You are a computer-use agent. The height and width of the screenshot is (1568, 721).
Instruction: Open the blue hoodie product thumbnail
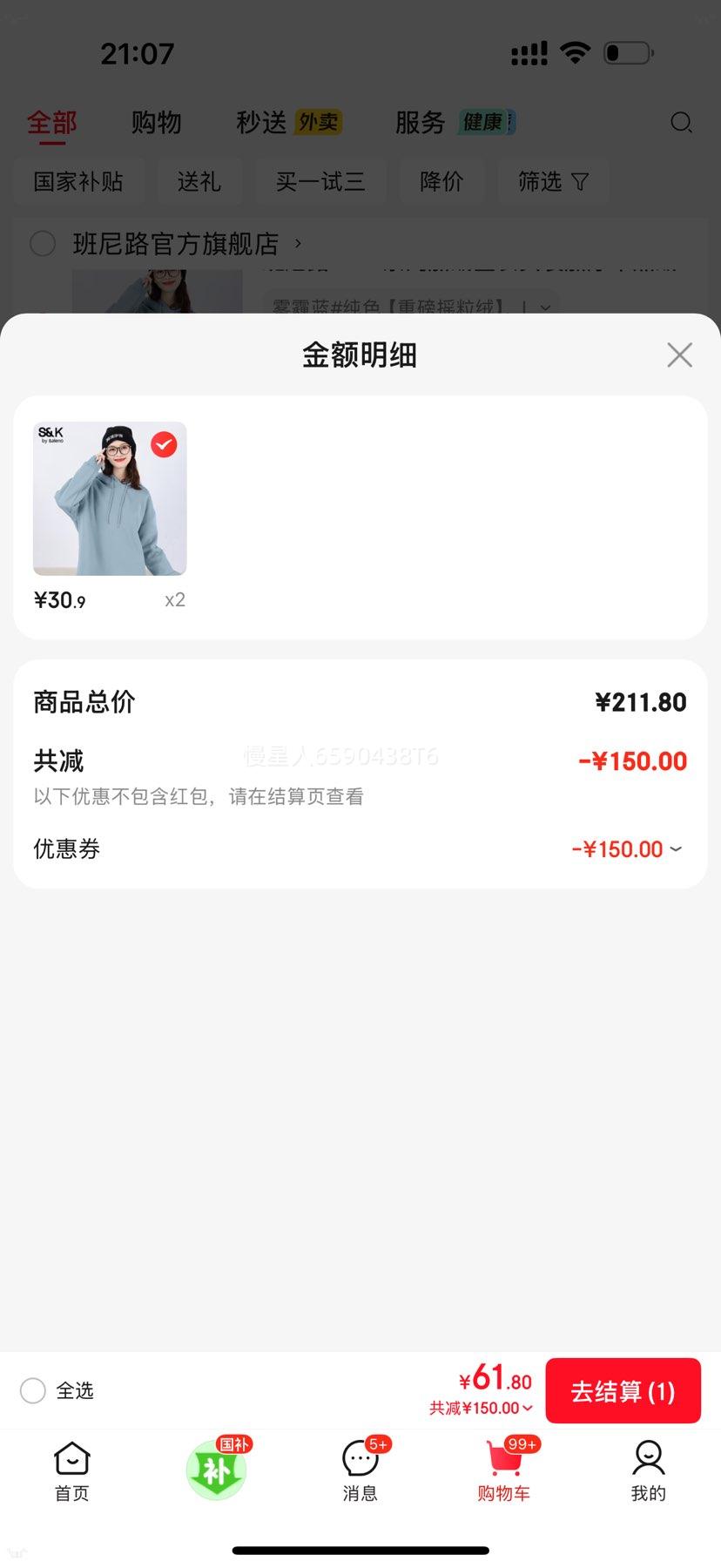click(110, 498)
